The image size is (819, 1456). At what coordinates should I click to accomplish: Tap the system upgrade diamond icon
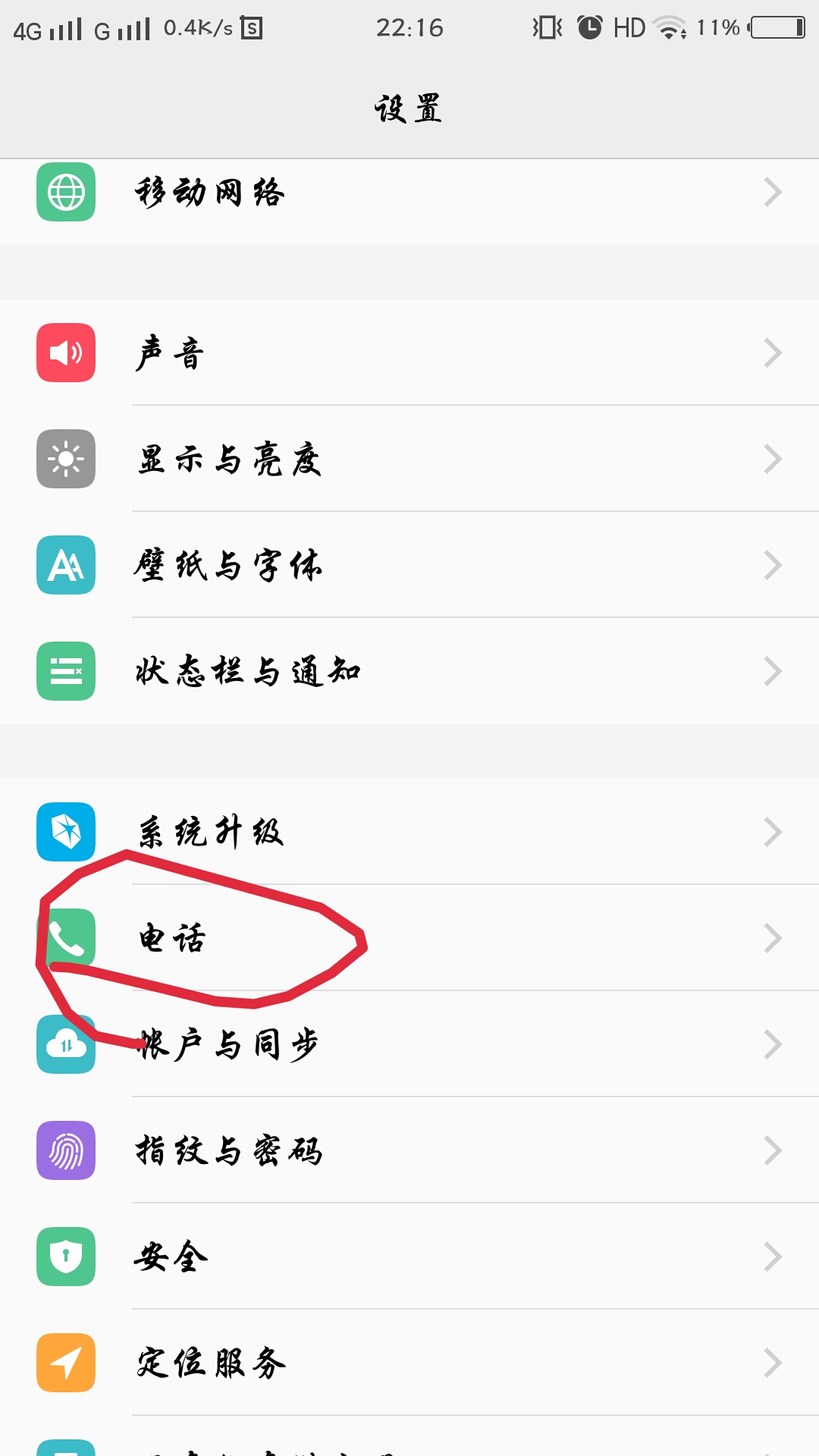65,832
